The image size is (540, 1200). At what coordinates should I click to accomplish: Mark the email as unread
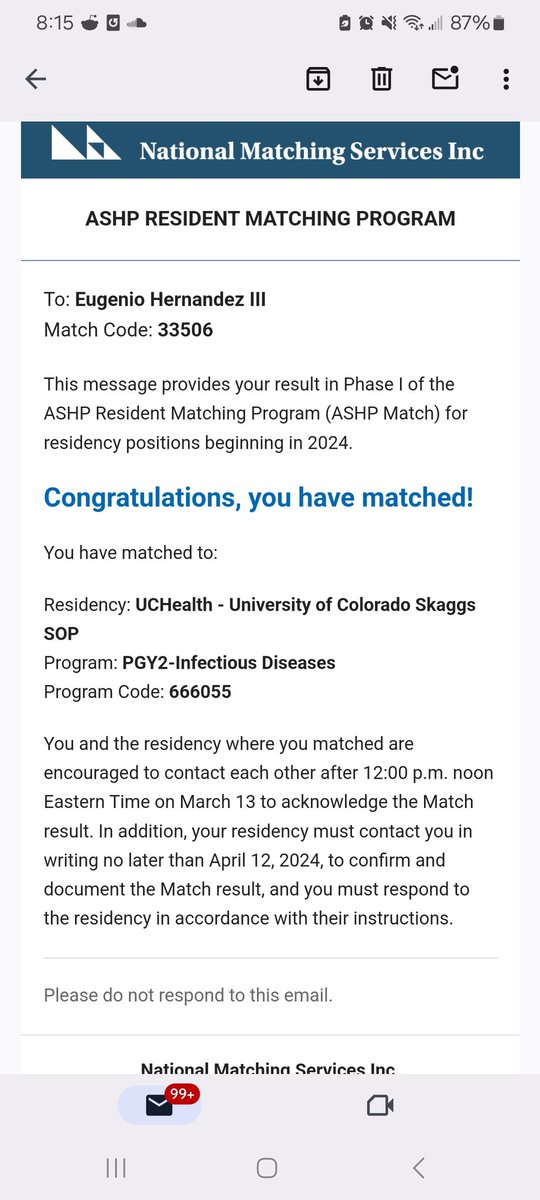coord(445,78)
